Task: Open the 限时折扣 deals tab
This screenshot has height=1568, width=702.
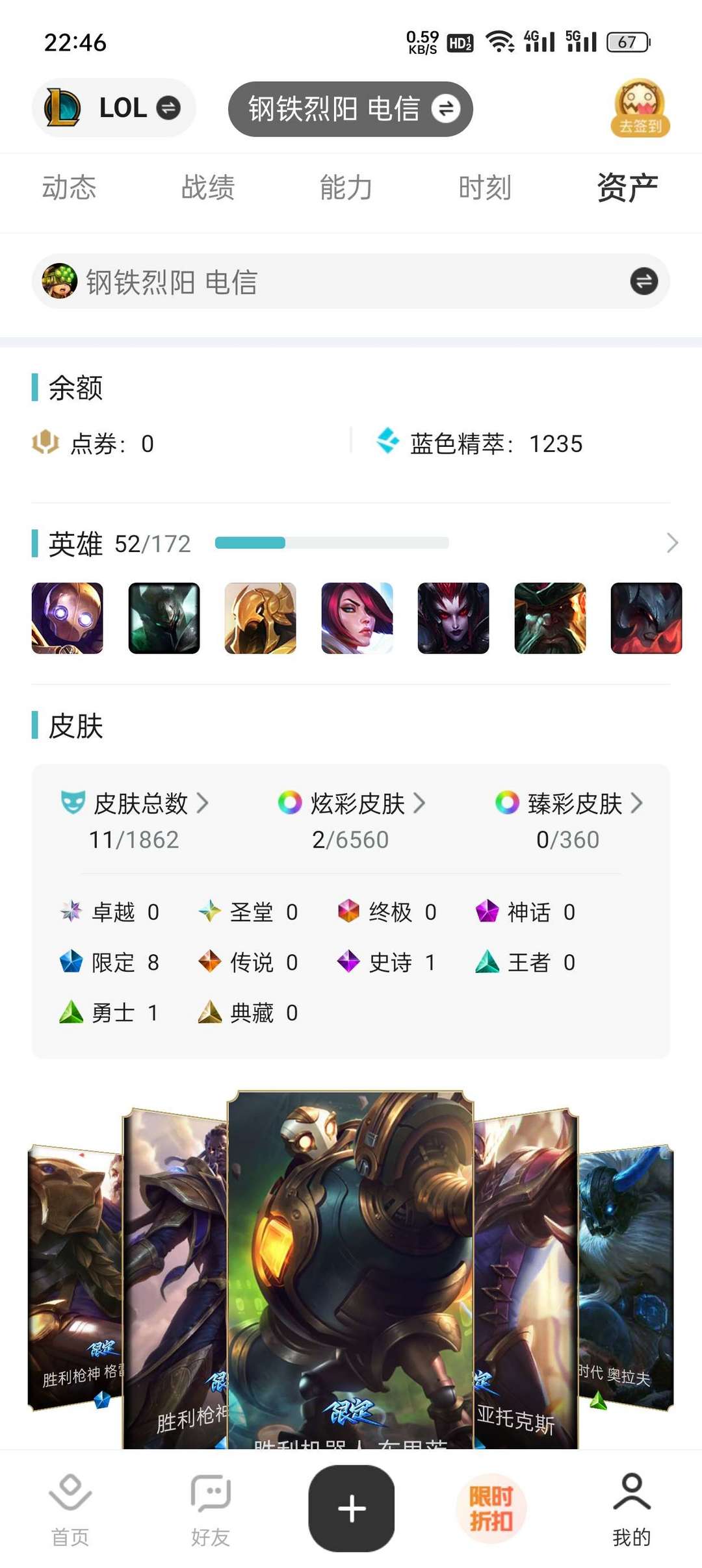Action: tap(491, 1508)
